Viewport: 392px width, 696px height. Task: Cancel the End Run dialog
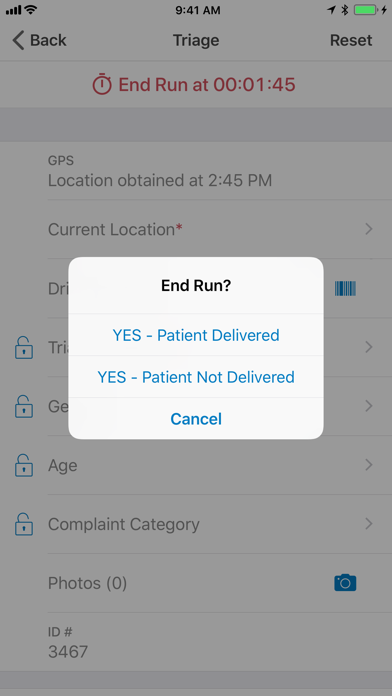tap(196, 419)
